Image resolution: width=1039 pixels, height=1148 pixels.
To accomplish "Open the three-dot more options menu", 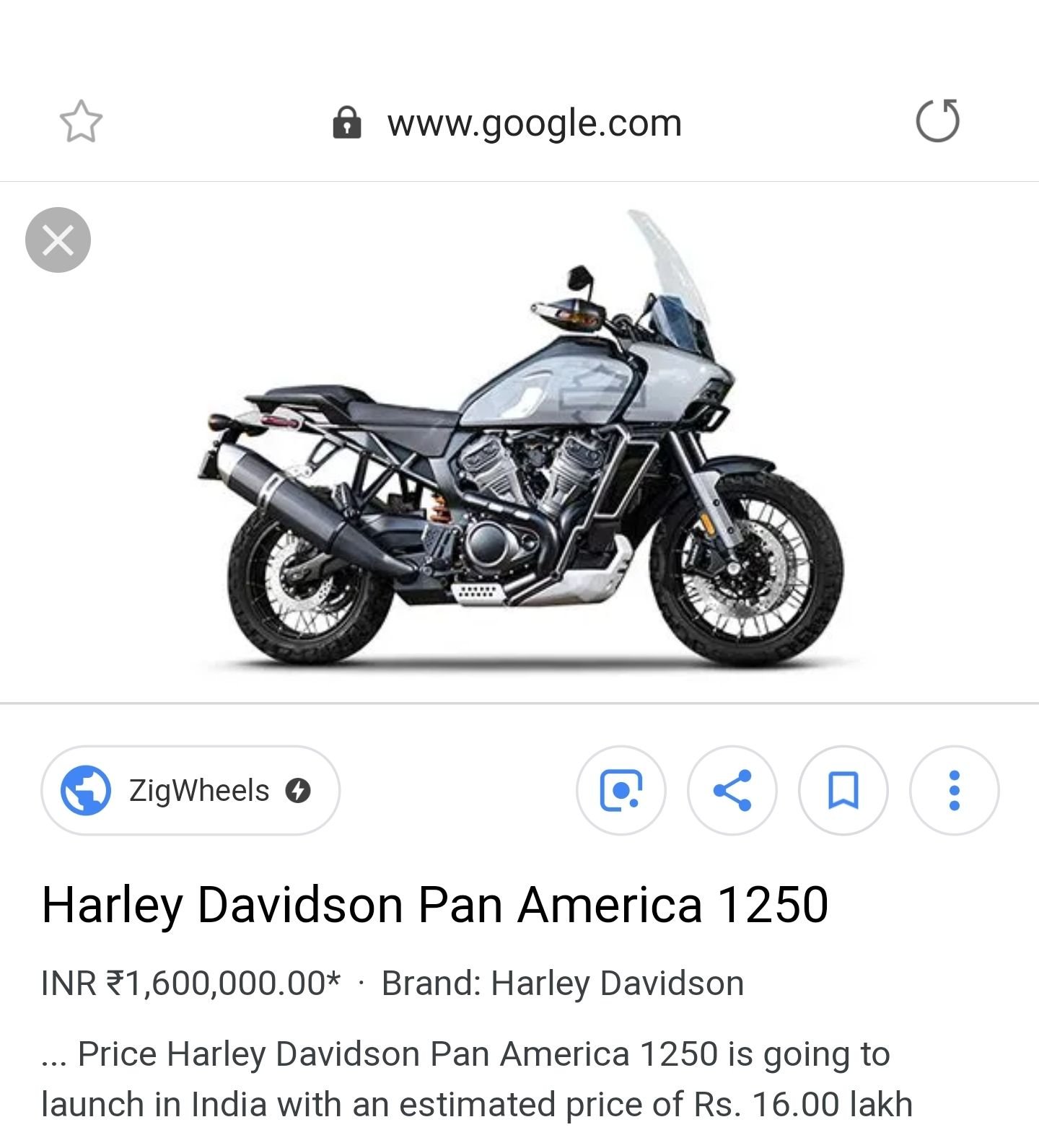I will tap(954, 790).
